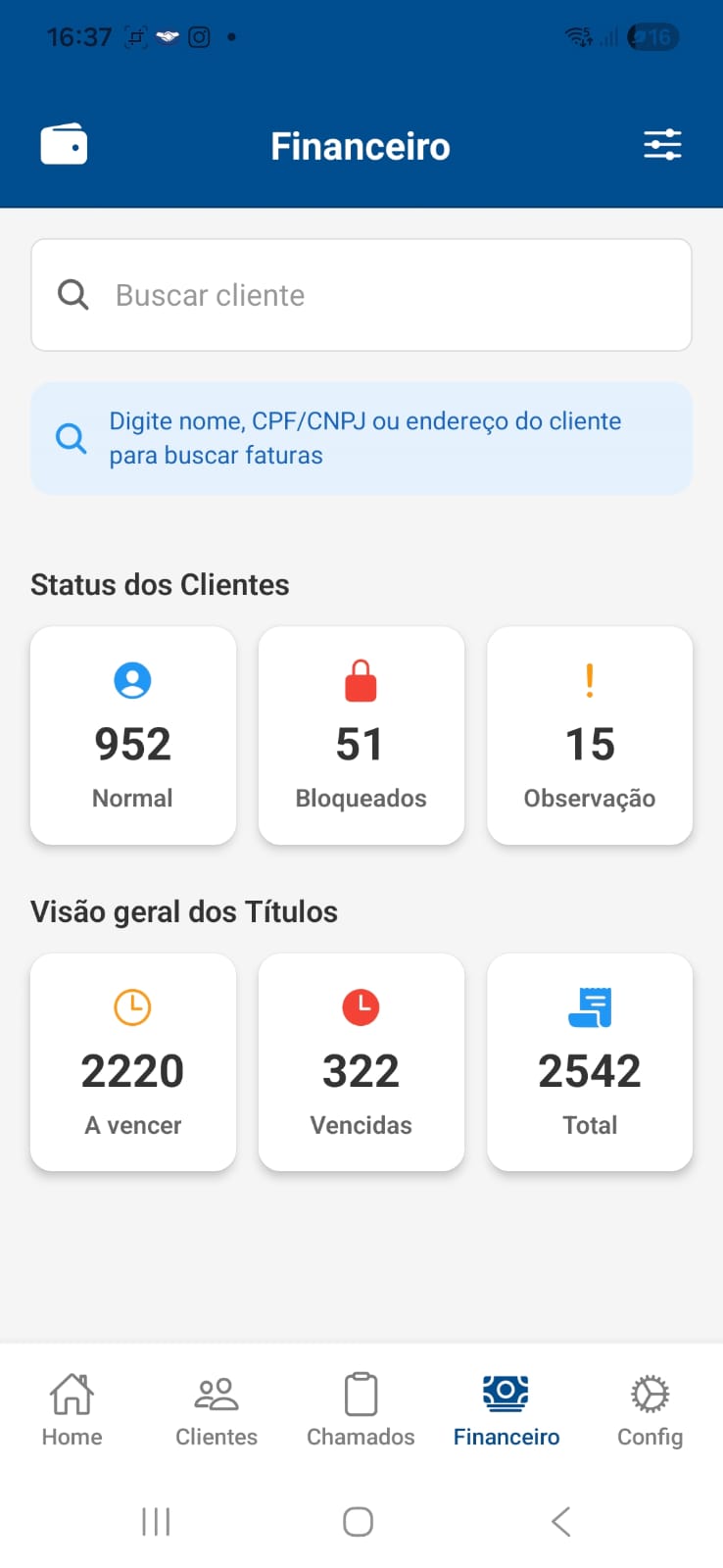Screen dimensions: 723x1568
Task: Tap the blue person icon on Normal card
Action: point(132,679)
